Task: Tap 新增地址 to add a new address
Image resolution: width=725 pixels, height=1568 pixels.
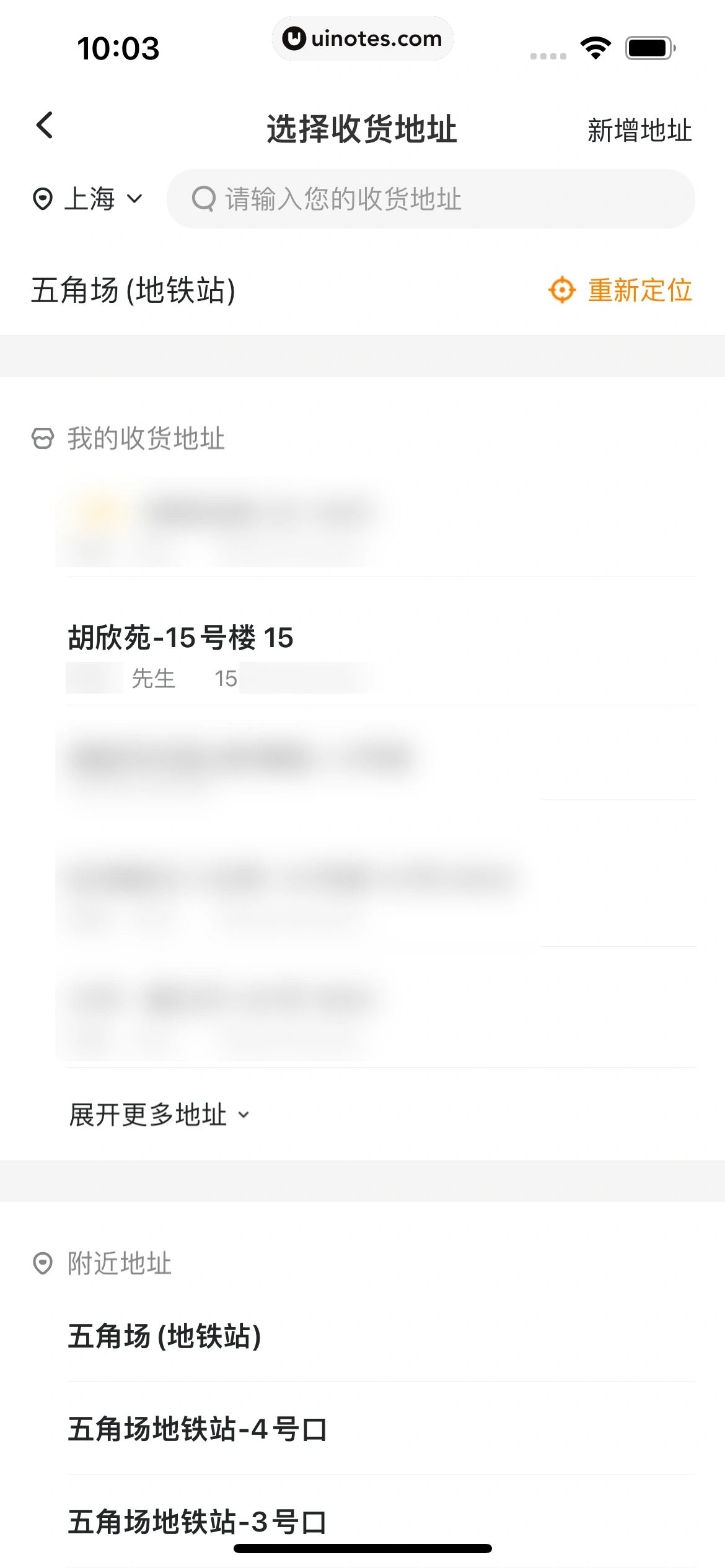Action: pyautogui.click(x=639, y=130)
